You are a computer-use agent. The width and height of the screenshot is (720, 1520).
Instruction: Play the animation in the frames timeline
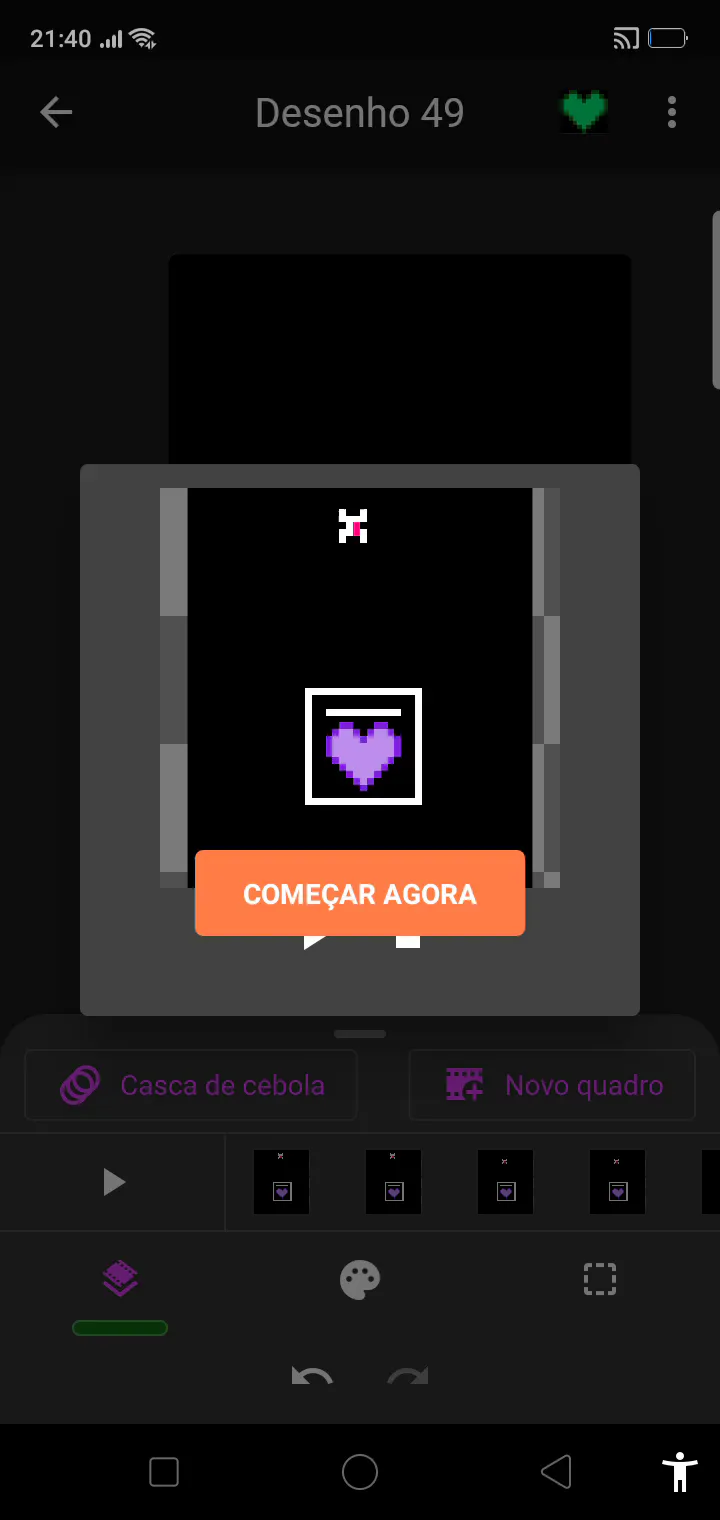[114, 1182]
